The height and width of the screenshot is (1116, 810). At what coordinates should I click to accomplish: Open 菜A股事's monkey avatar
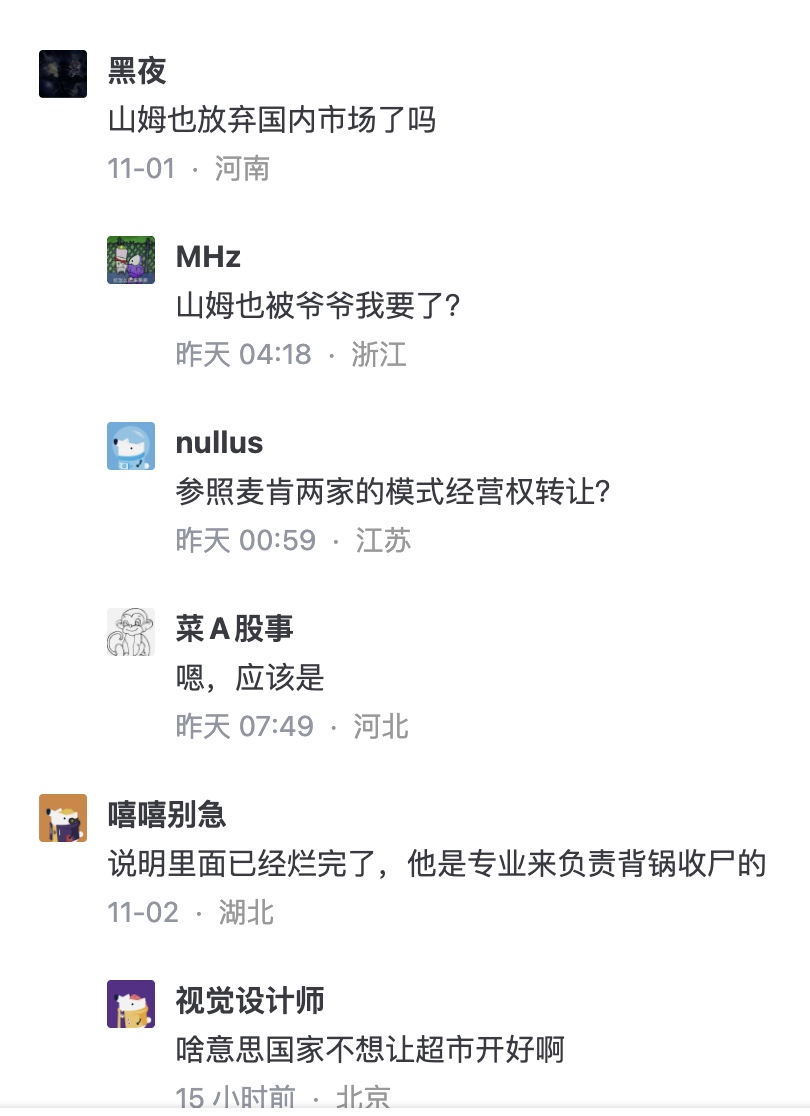[x=131, y=632]
